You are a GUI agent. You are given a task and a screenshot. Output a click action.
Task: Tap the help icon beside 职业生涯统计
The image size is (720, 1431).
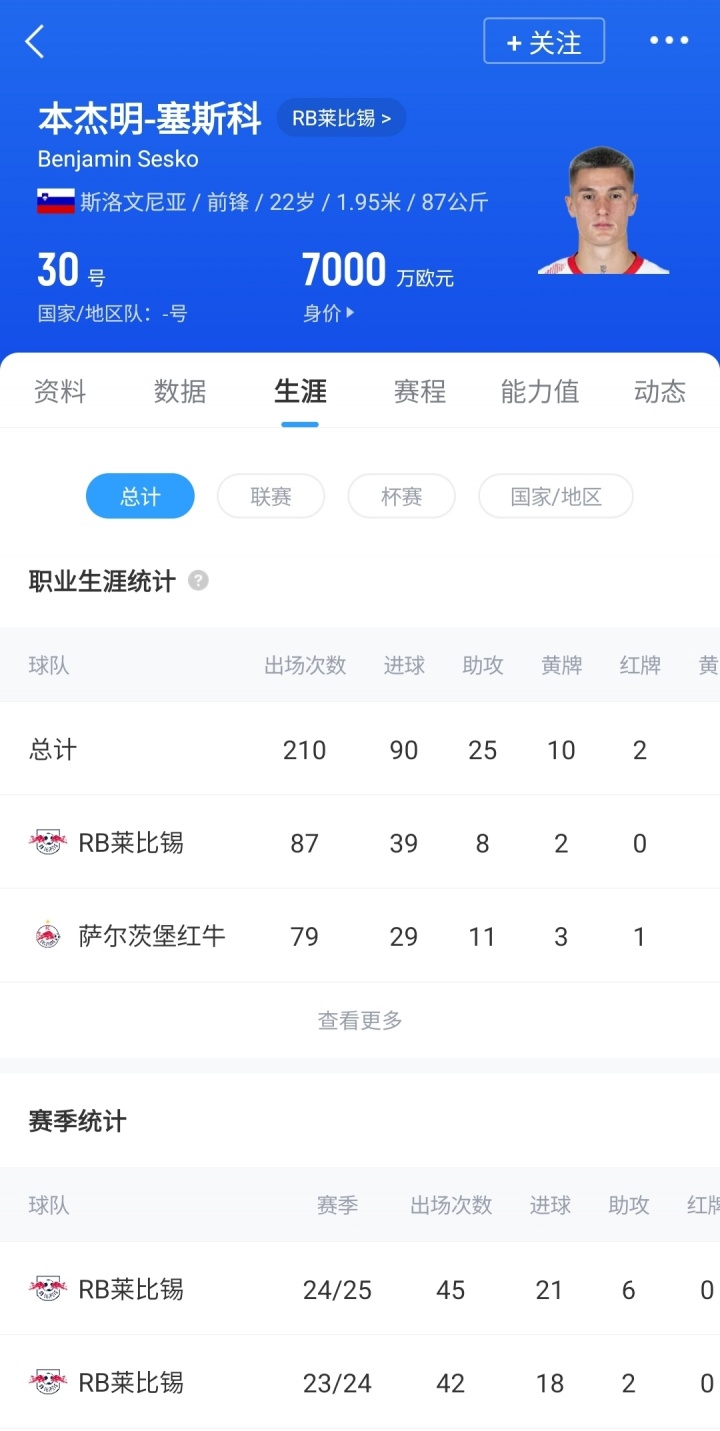tap(199, 580)
